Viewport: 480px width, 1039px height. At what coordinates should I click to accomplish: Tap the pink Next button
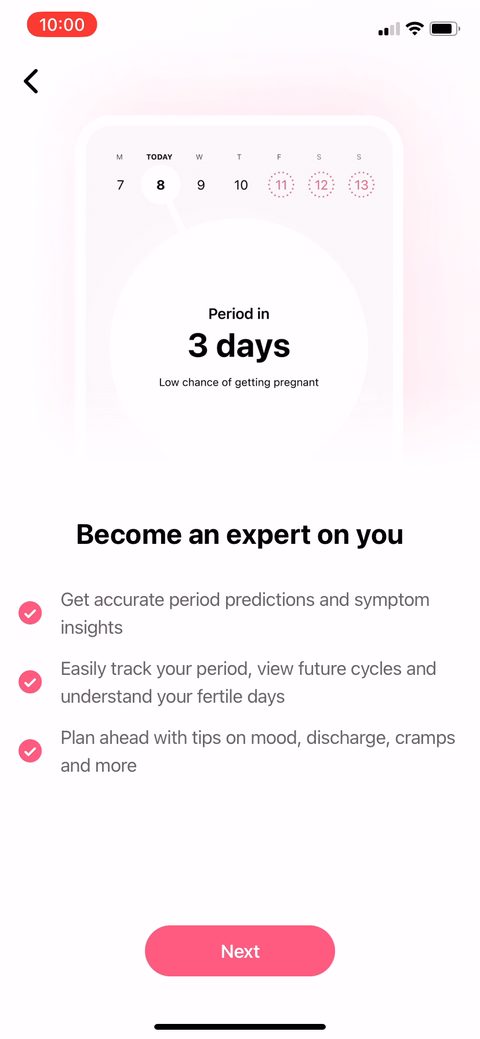(240, 951)
